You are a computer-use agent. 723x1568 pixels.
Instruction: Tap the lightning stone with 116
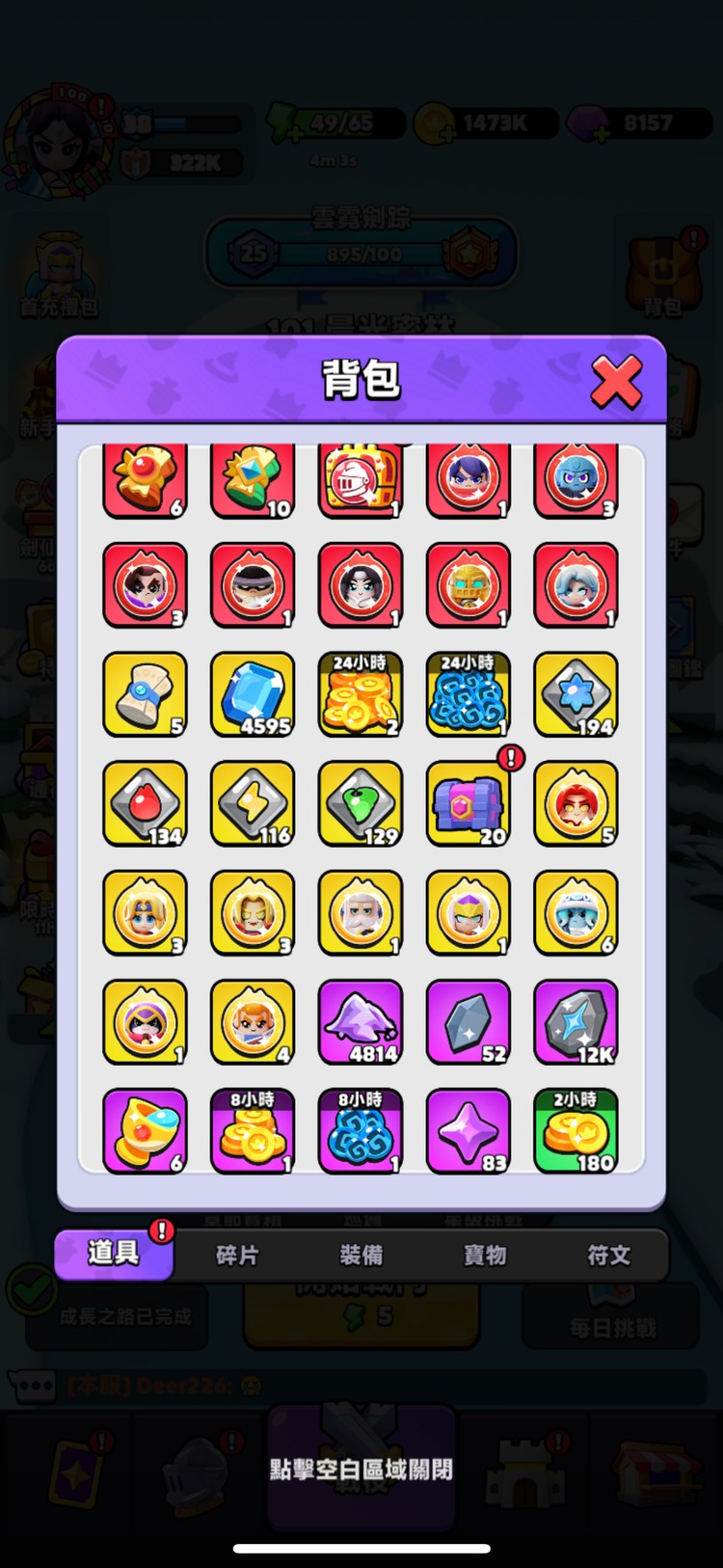[x=253, y=803]
